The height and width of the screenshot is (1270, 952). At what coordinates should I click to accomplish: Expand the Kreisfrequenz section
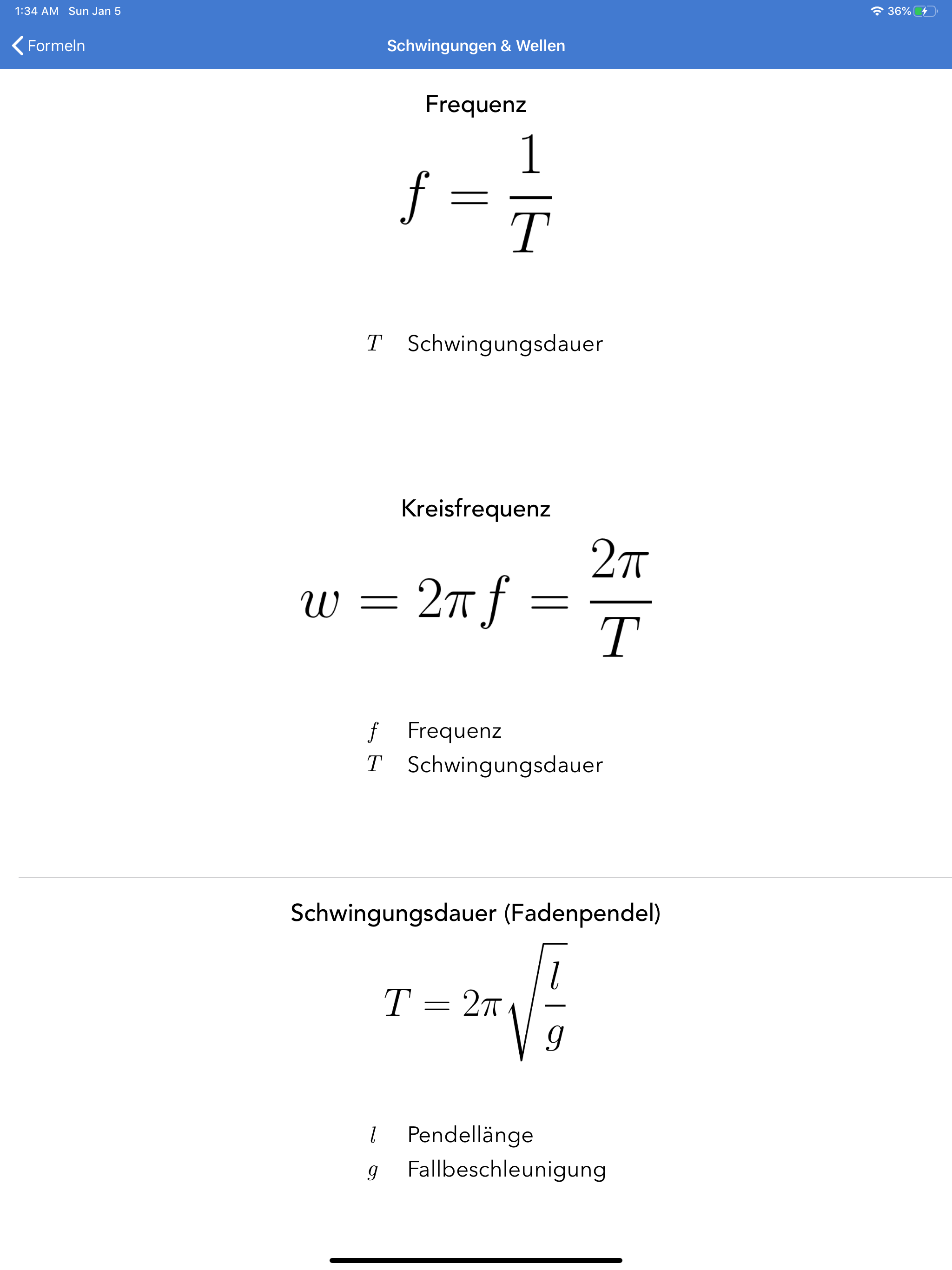[476, 508]
